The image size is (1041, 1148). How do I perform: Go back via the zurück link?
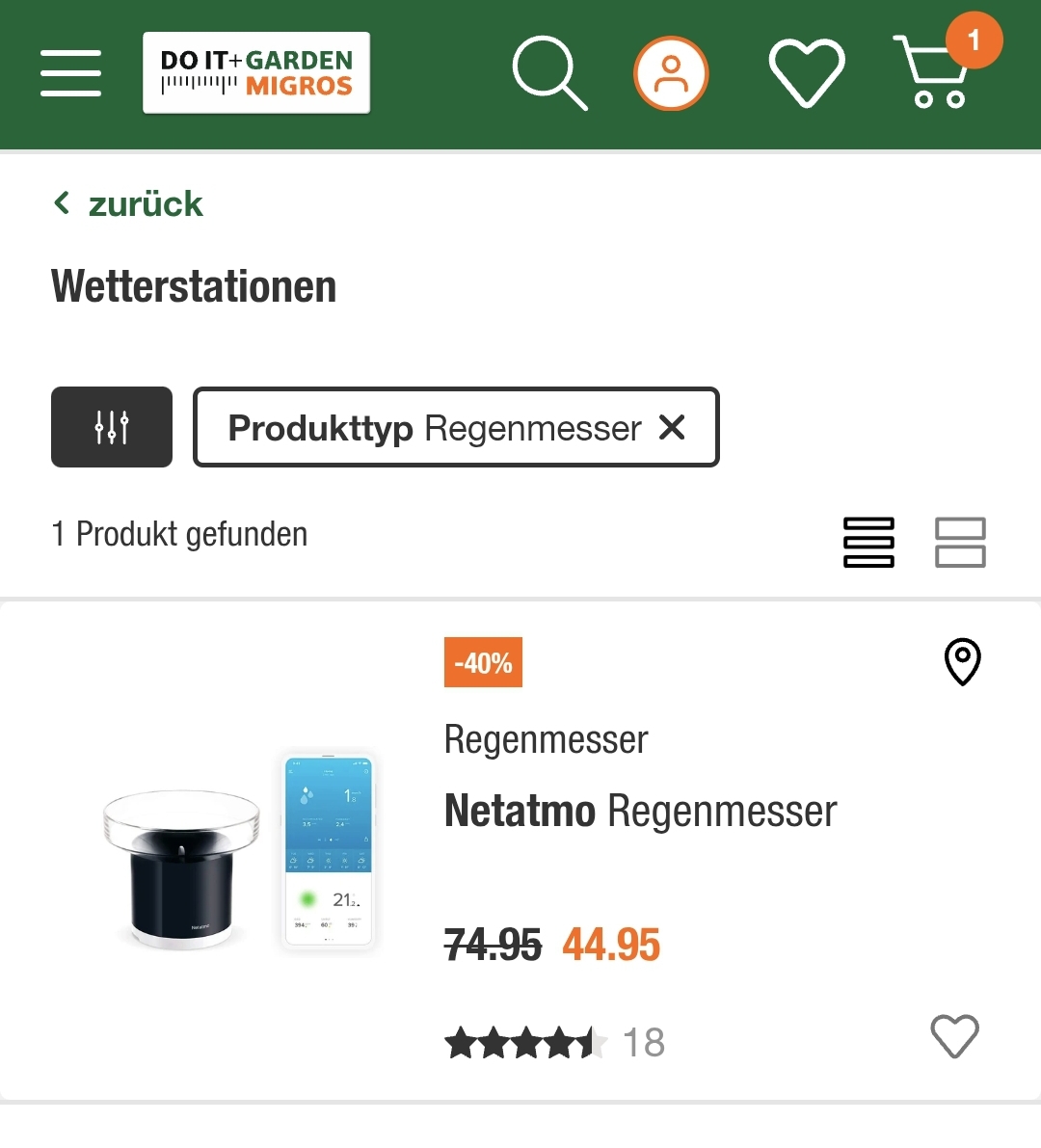click(x=128, y=204)
